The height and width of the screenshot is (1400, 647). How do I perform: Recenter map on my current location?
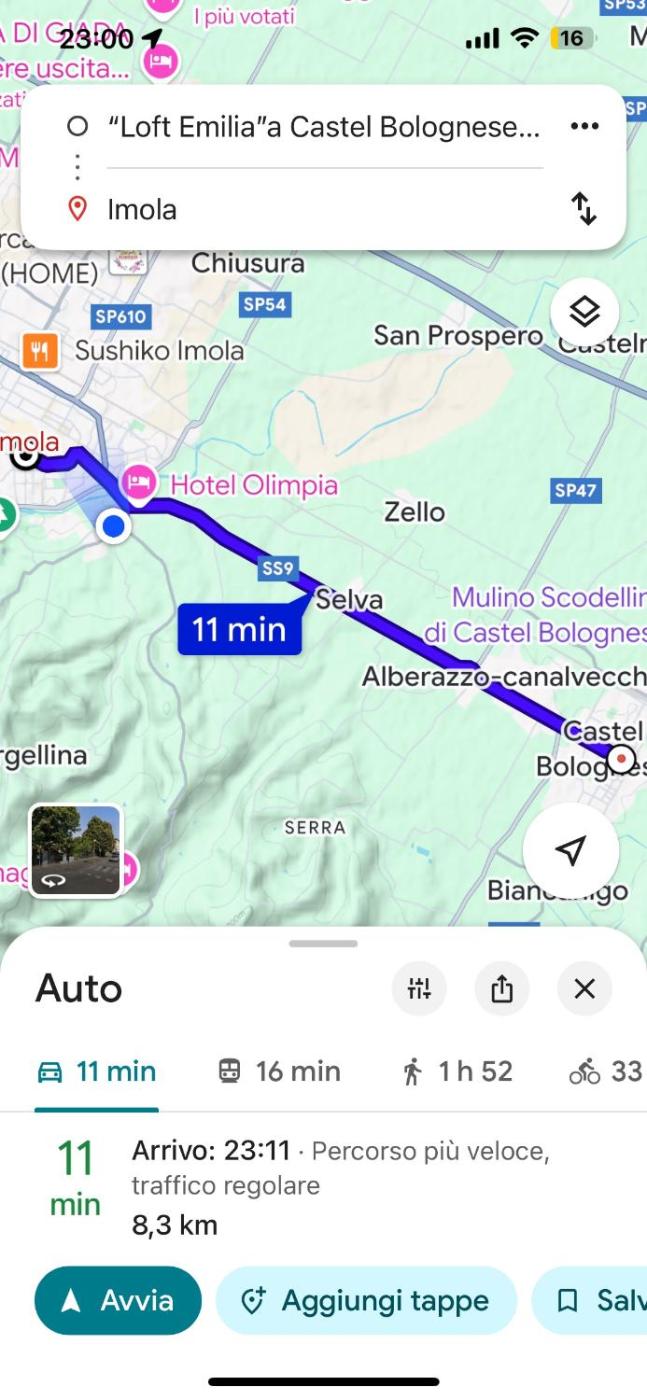click(570, 851)
